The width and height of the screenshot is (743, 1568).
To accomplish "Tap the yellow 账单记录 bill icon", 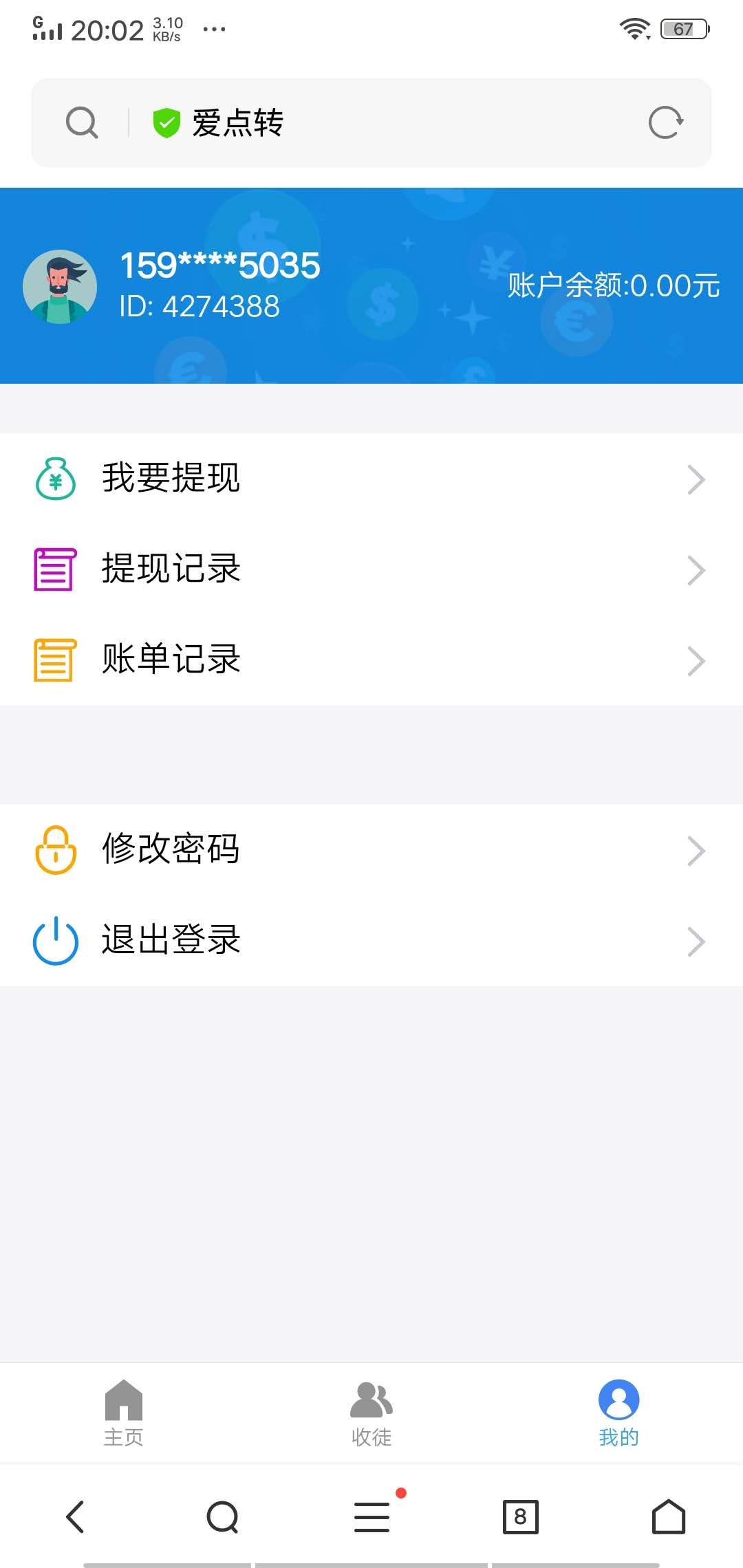I will pos(55,660).
